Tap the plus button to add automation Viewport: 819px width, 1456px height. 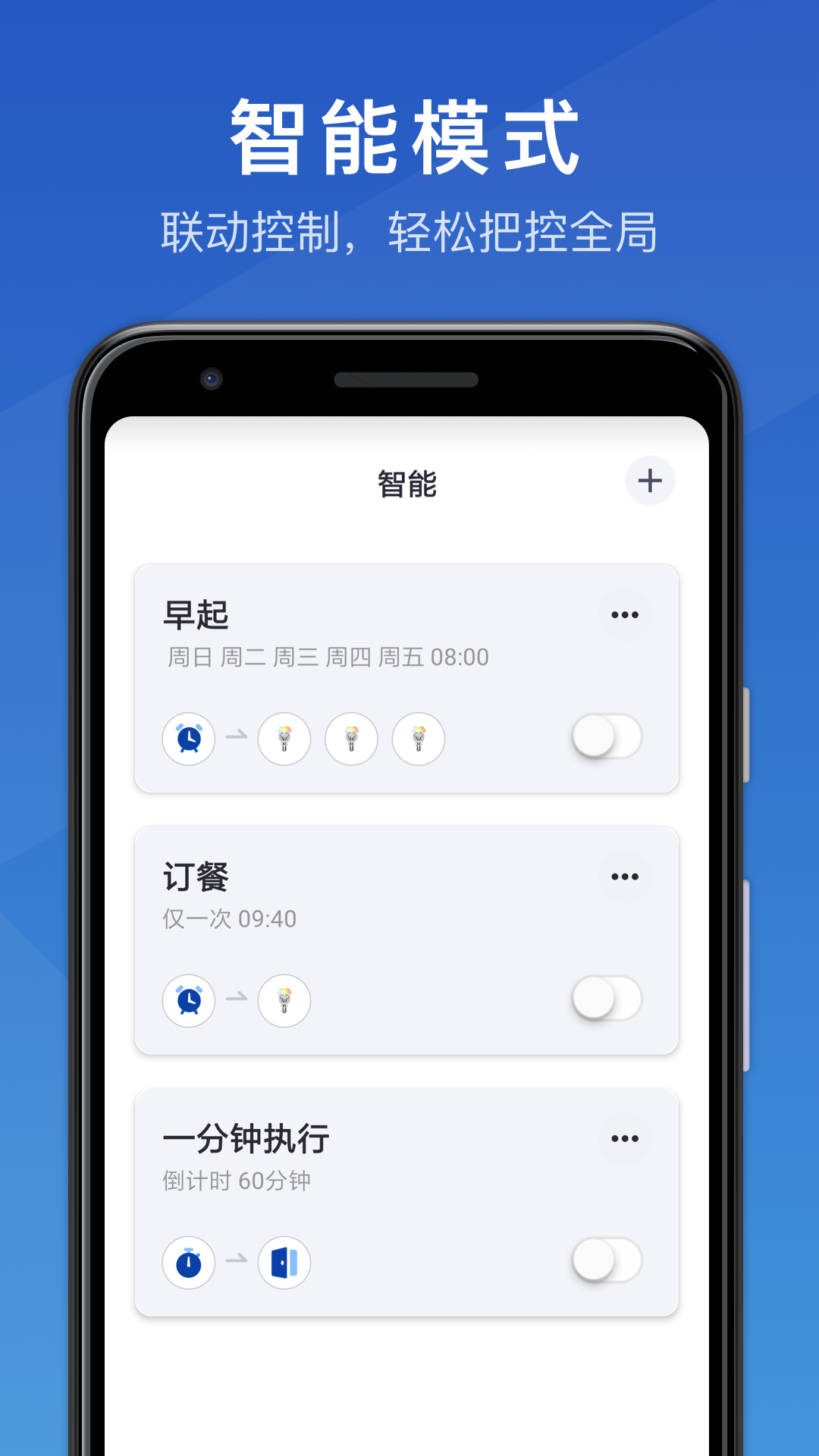click(x=649, y=481)
